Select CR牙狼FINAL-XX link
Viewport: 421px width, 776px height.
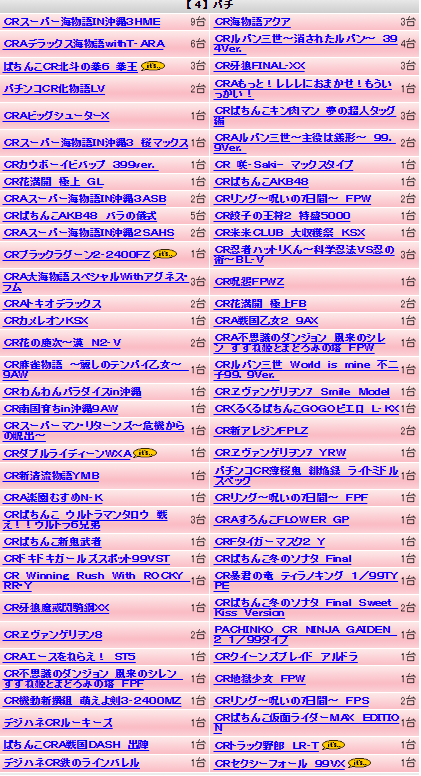(260, 66)
